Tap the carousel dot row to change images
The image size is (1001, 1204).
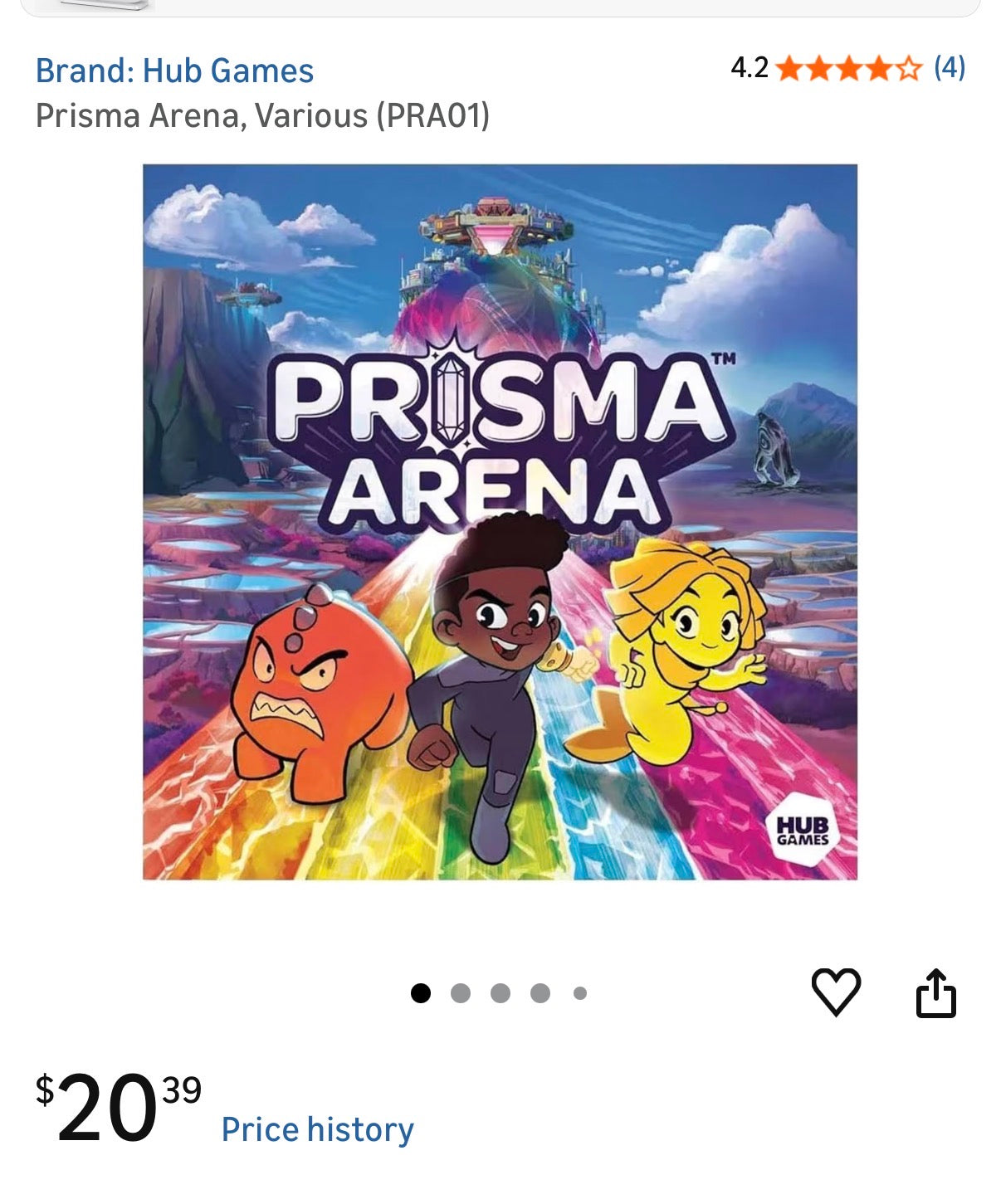click(x=499, y=992)
